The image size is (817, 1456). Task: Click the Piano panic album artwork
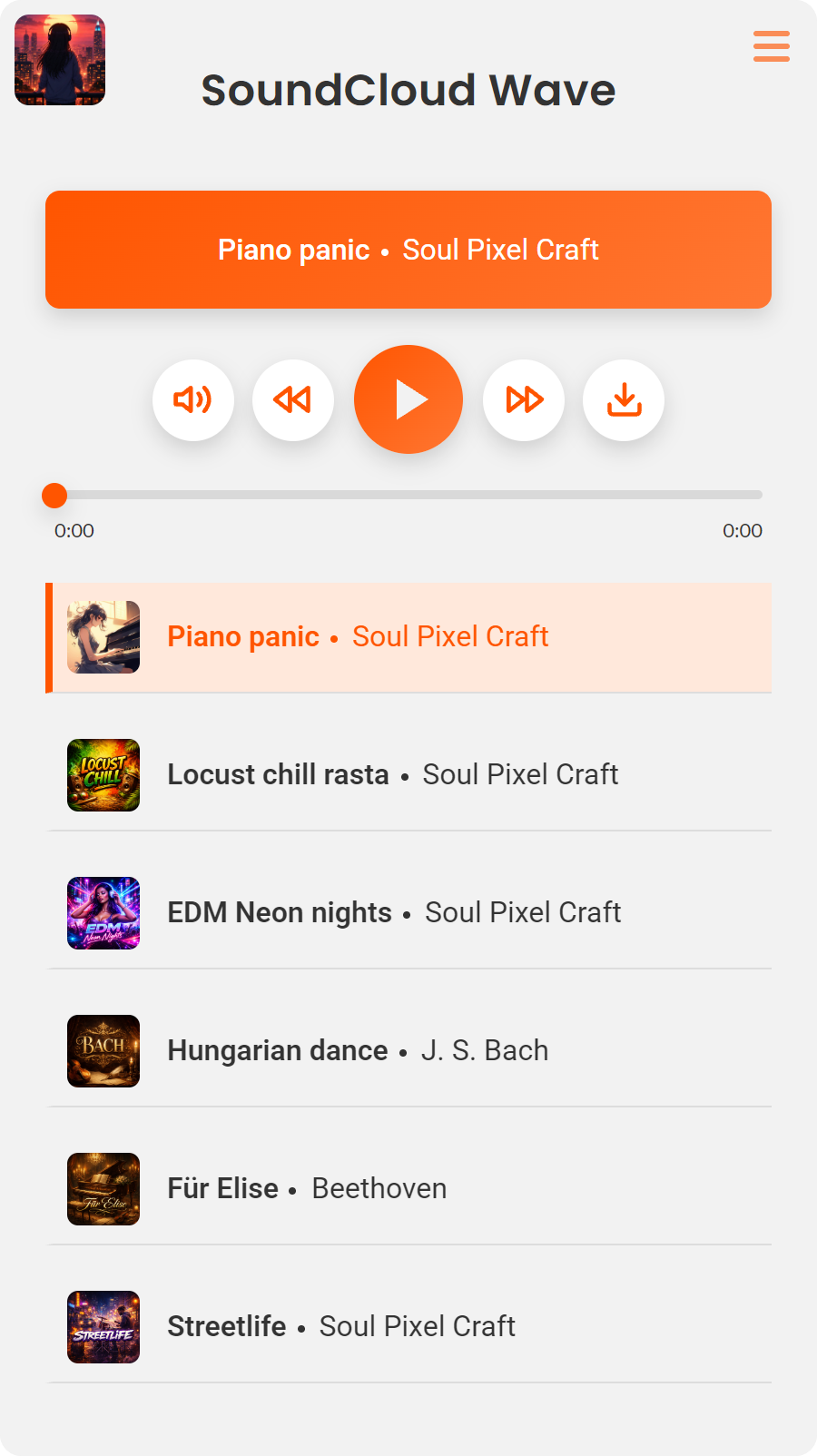tap(103, 637)
